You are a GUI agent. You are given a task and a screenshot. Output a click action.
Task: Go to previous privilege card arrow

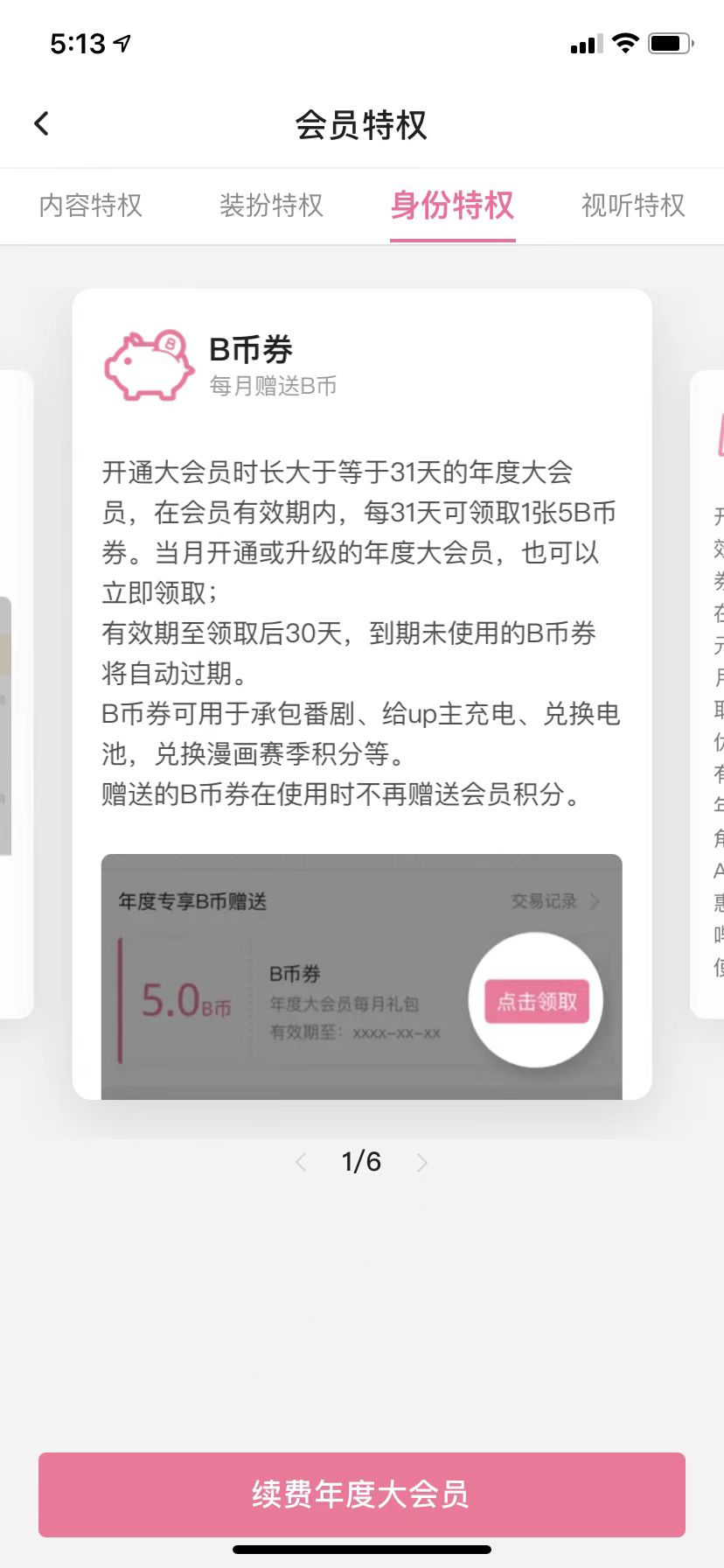(x=302, y=1162)
